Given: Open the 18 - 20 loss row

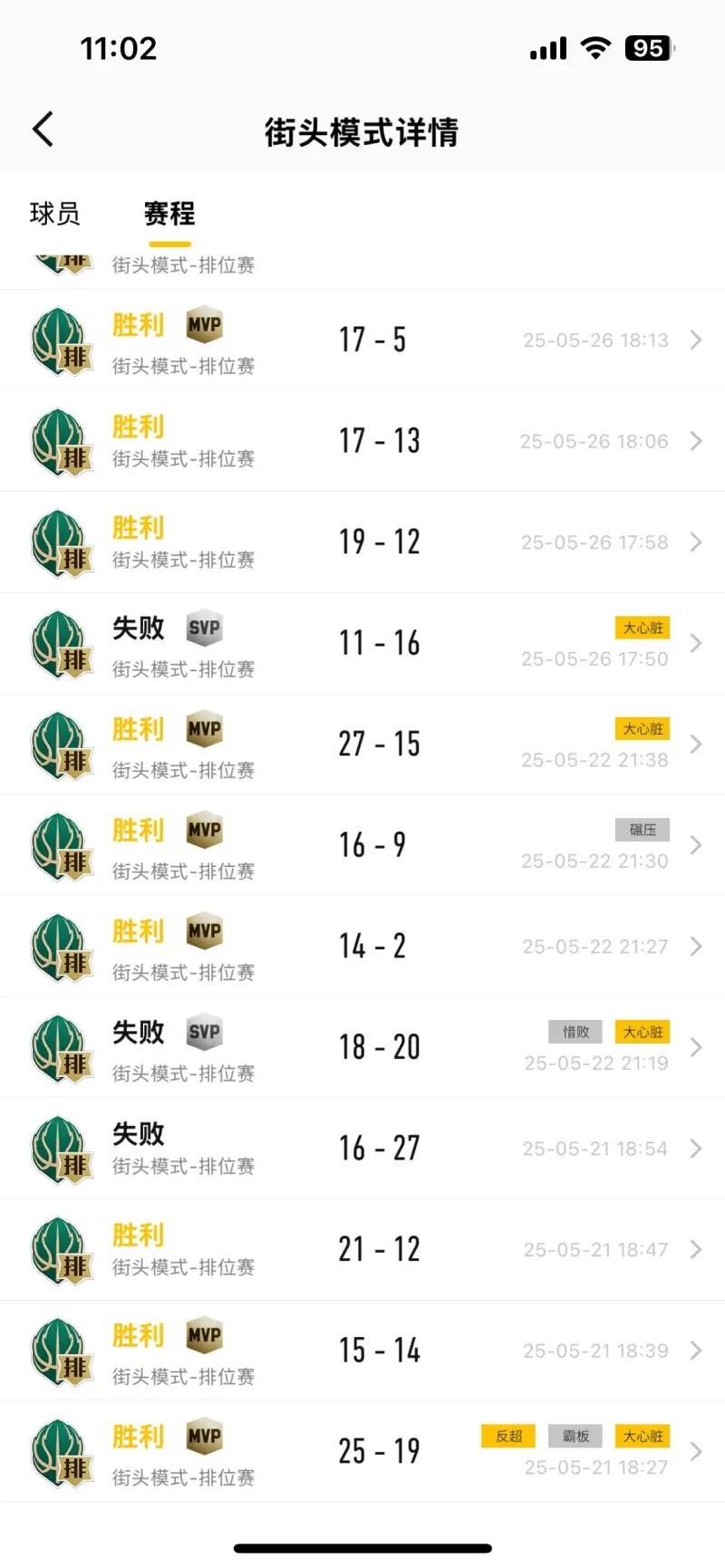Looking at the screenshot, I should coord(362,1048).
